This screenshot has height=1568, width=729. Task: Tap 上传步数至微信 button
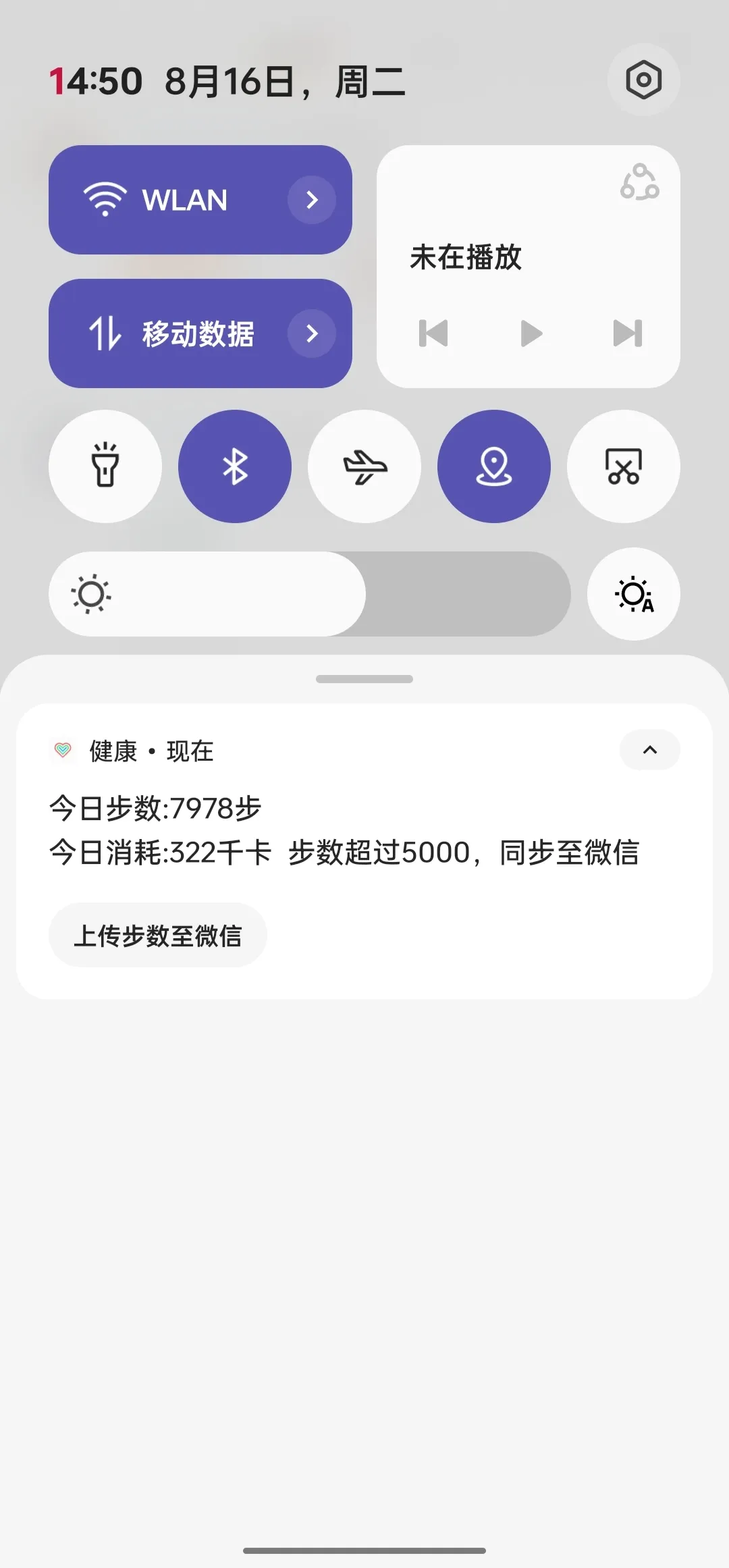point(157,935)
